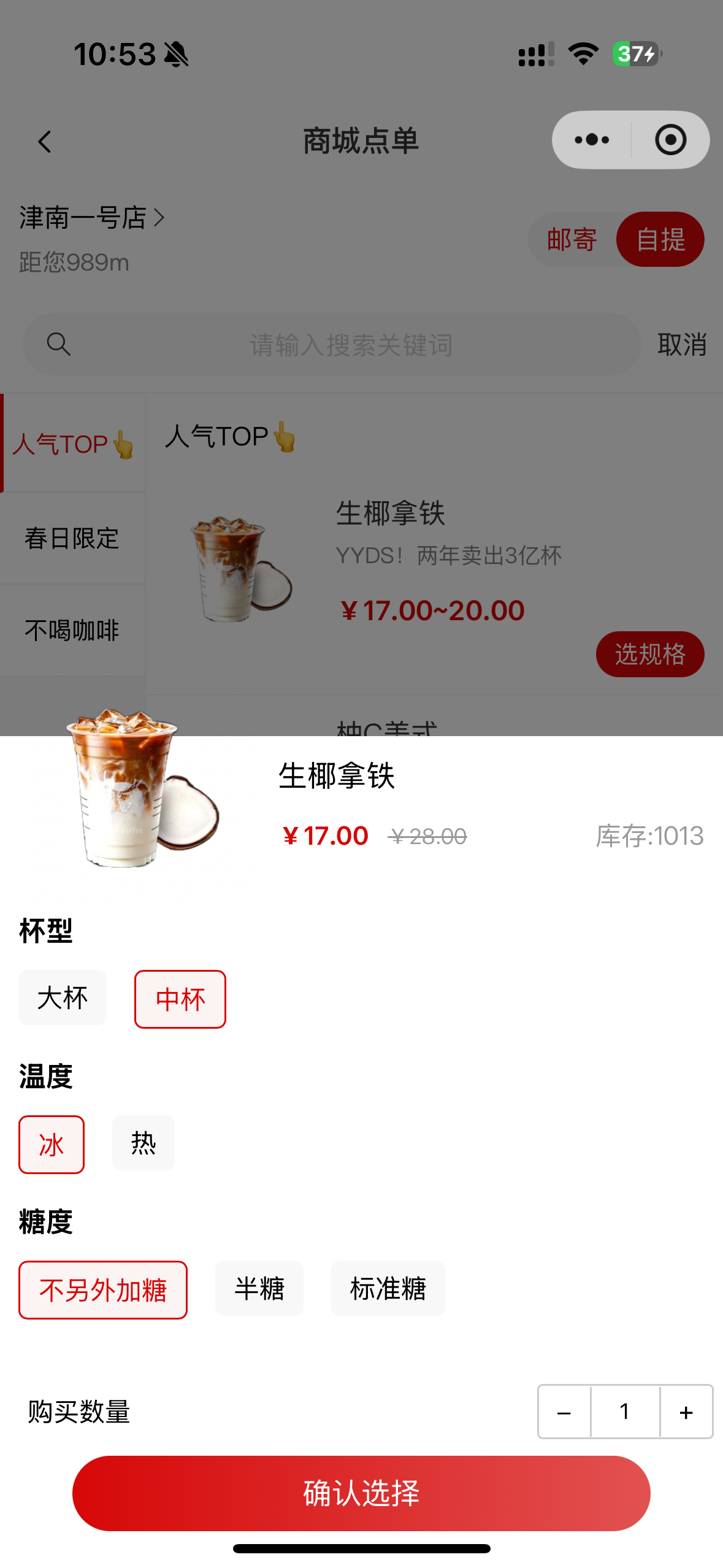Select 半糖 sugar level
Image resolution: width=723 pixels, height=1568 pixels.
click(259, 1288)
